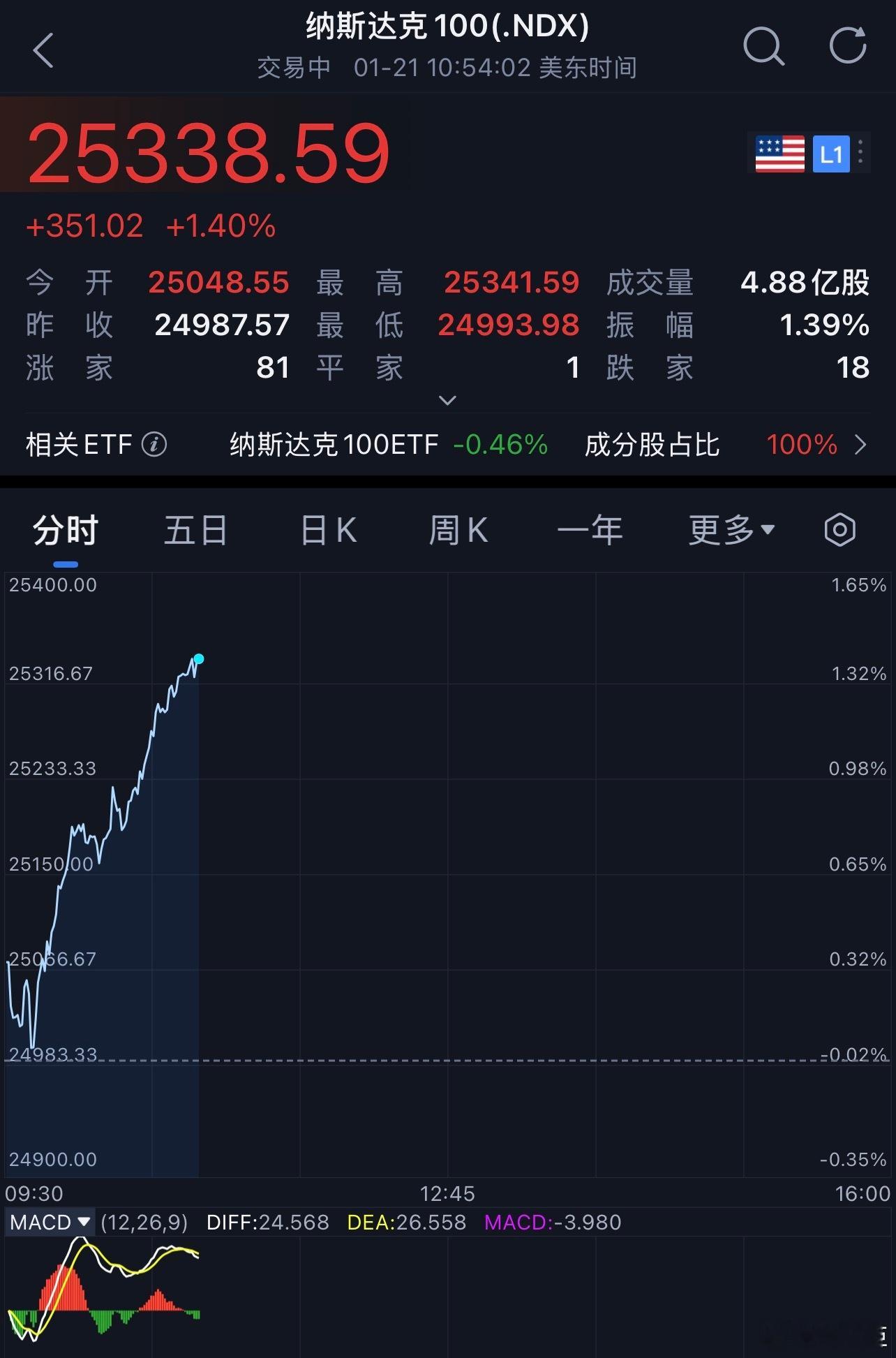Open the 更多 chart period dropdown
Image resolution: width=896 pixels, height=1358 pixels.
(729, 530)
